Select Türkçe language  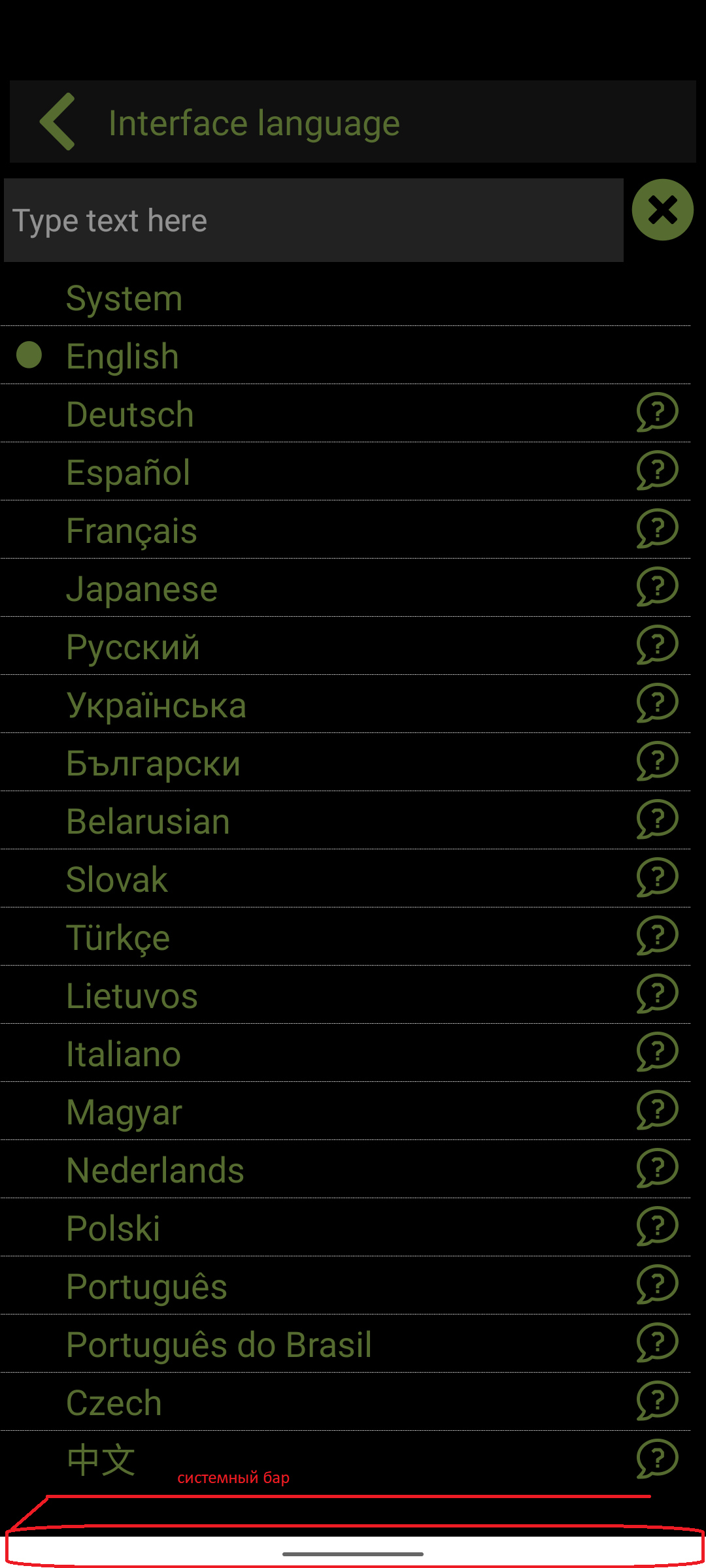(x=118, y=938)
